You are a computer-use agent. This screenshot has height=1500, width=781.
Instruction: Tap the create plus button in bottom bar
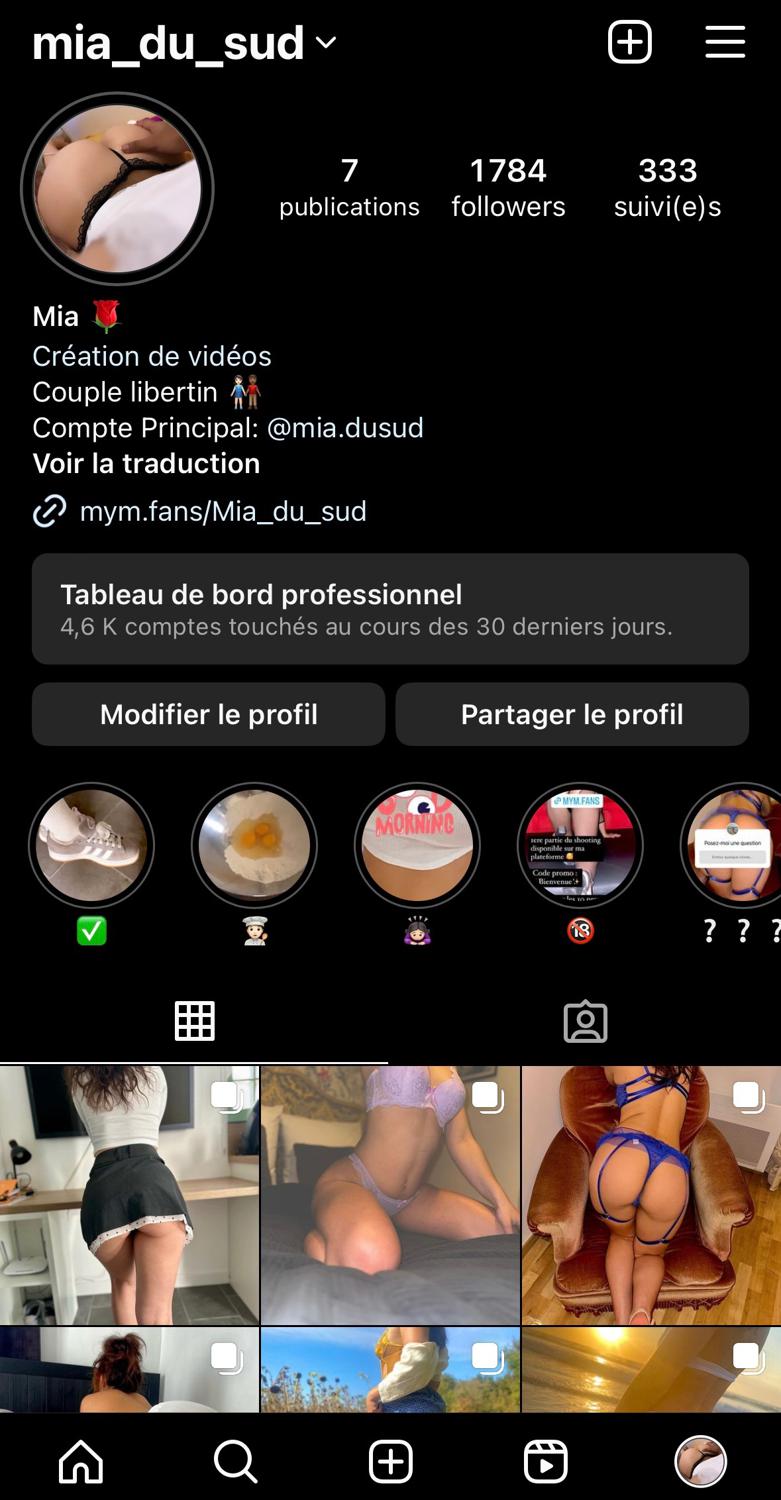pyautogui.click(x=390, y=1462)
